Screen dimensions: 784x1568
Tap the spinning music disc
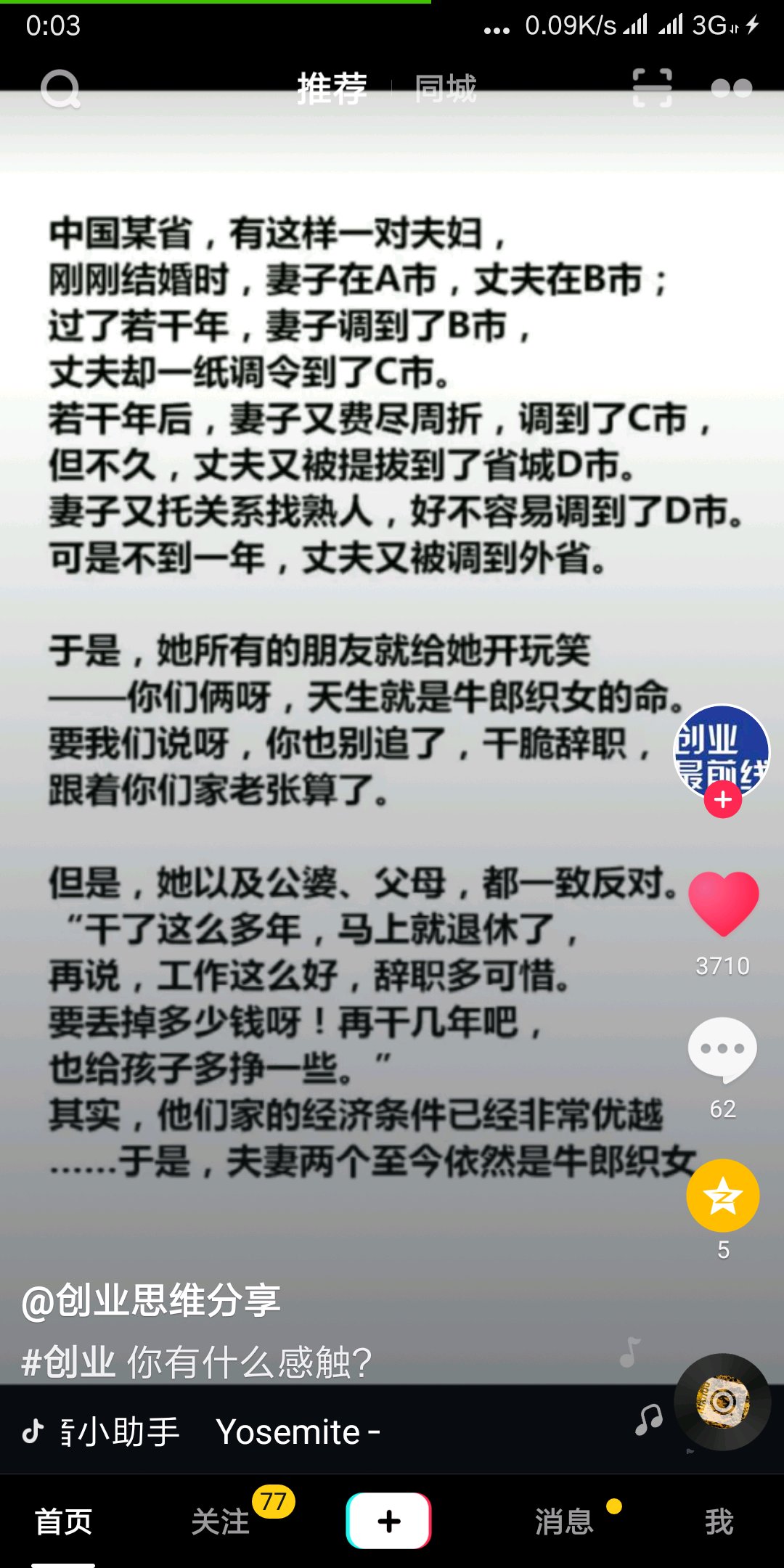point(722,1402)
